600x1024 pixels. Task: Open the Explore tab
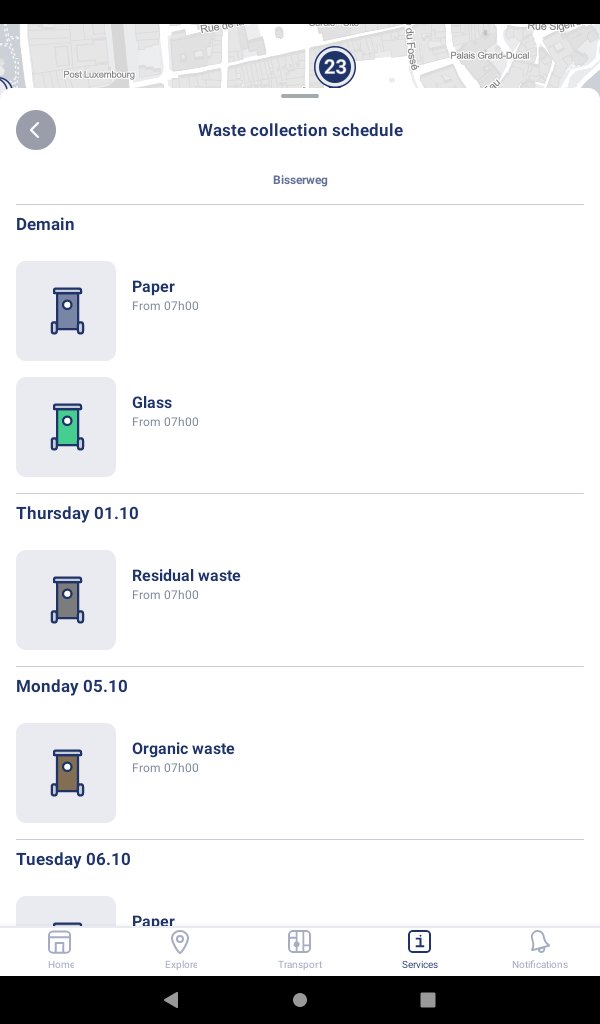(180, 949)
